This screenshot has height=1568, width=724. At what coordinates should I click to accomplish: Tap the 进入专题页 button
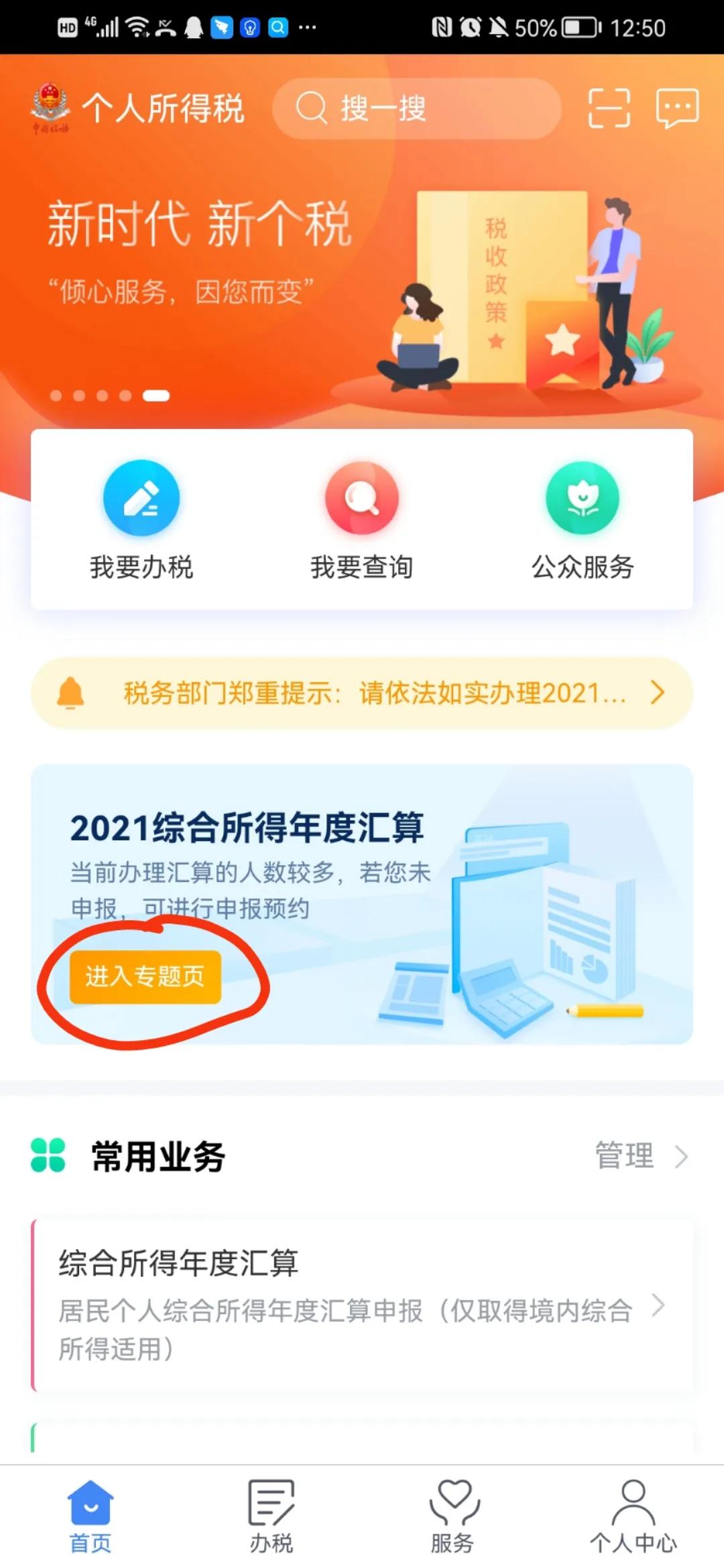click(x=145, y=976)
